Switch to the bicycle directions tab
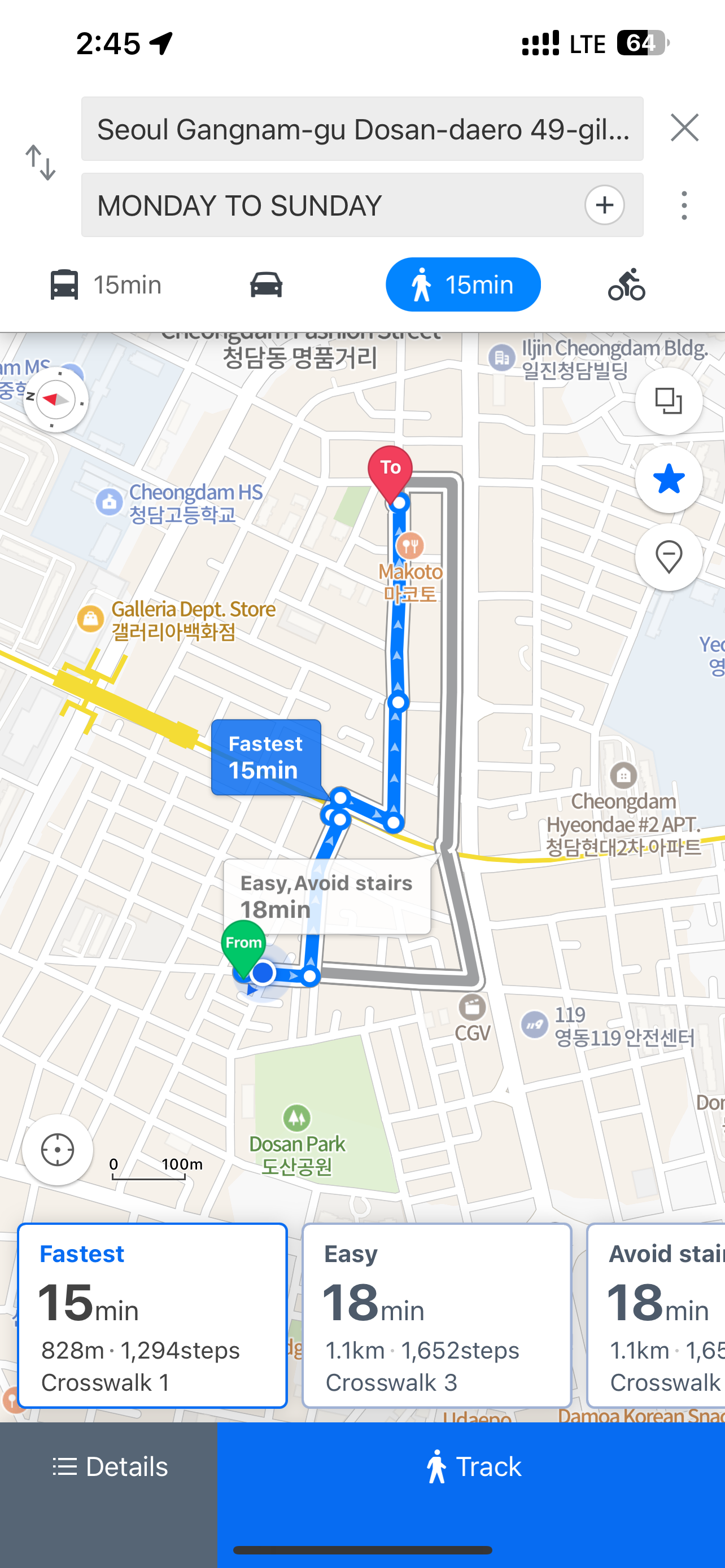725x1568 pixels. tap(626, 285)
